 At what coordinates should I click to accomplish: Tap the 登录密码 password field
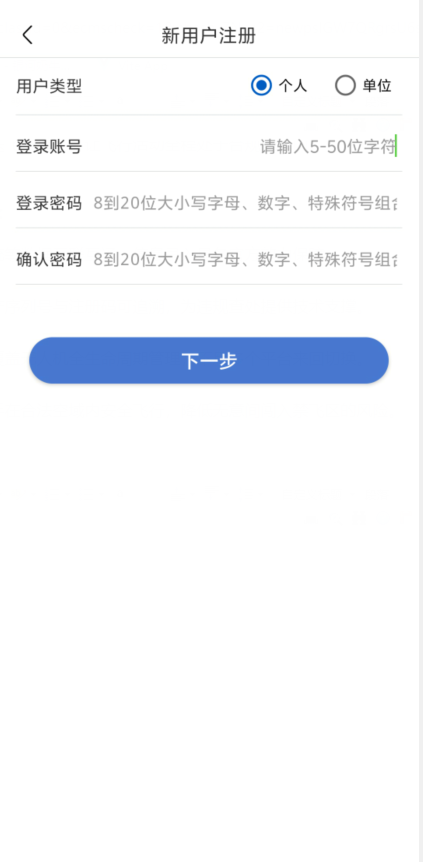click(246, 203)
